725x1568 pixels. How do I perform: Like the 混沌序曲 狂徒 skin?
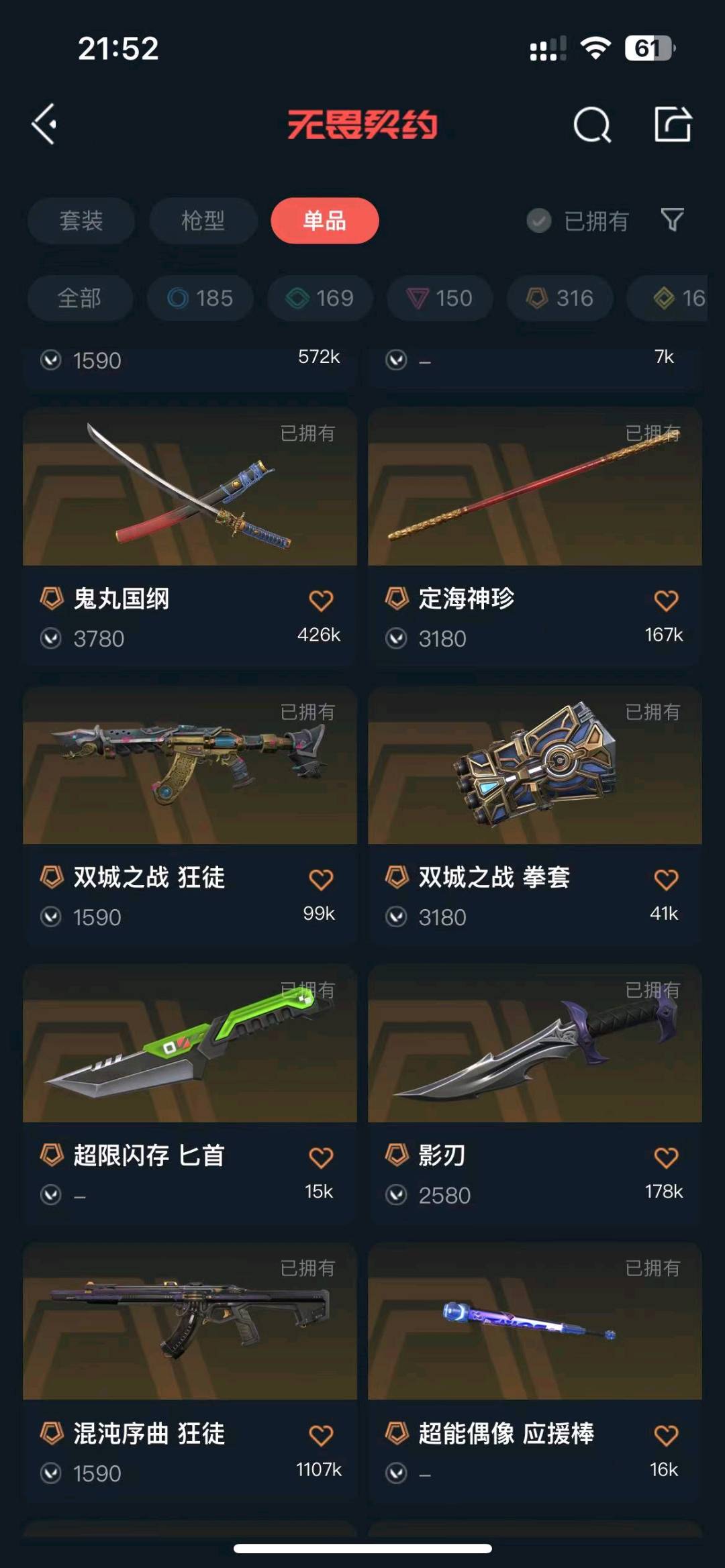(x=321, y=1436)
